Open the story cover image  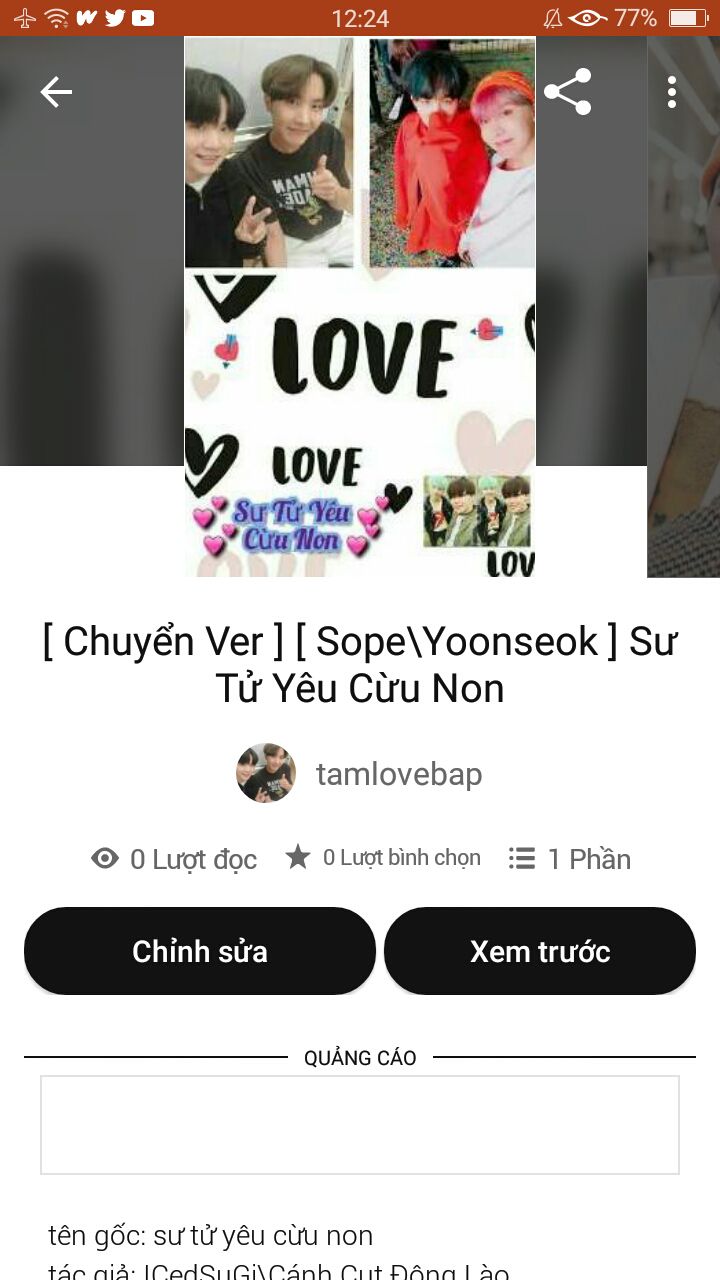pos(360,307)
